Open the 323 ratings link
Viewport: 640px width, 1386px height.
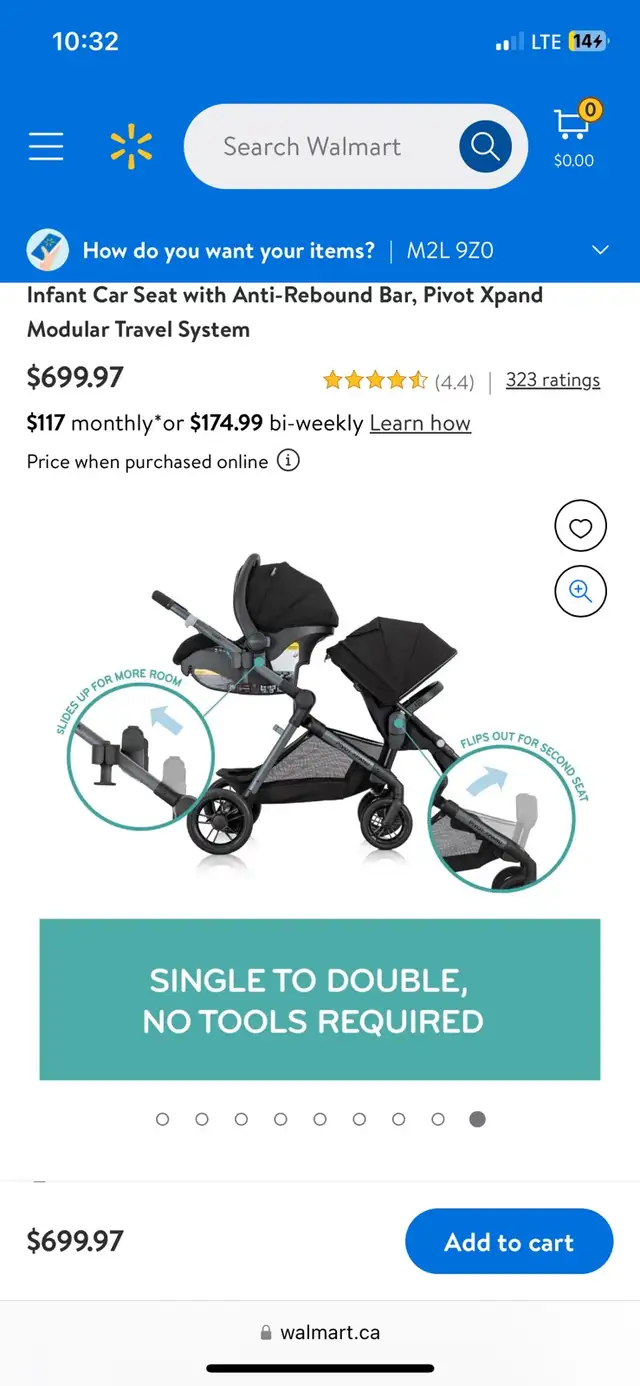(553, 380)
